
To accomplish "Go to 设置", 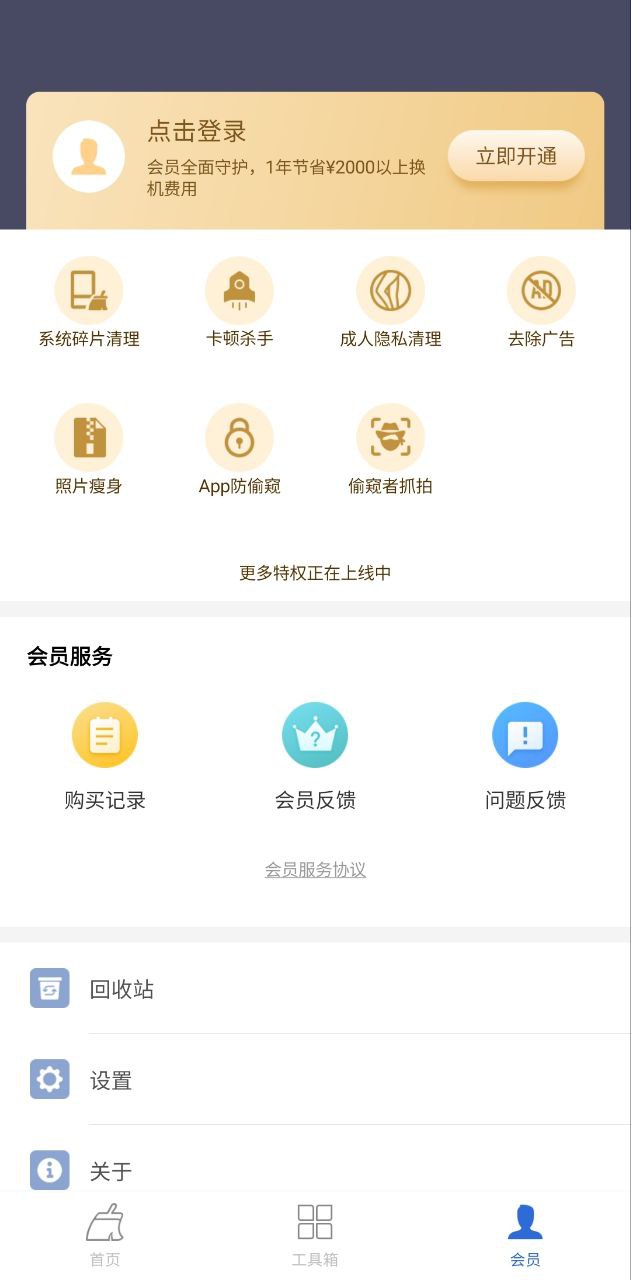I will pyautogui.click(x=315, y=1080).
